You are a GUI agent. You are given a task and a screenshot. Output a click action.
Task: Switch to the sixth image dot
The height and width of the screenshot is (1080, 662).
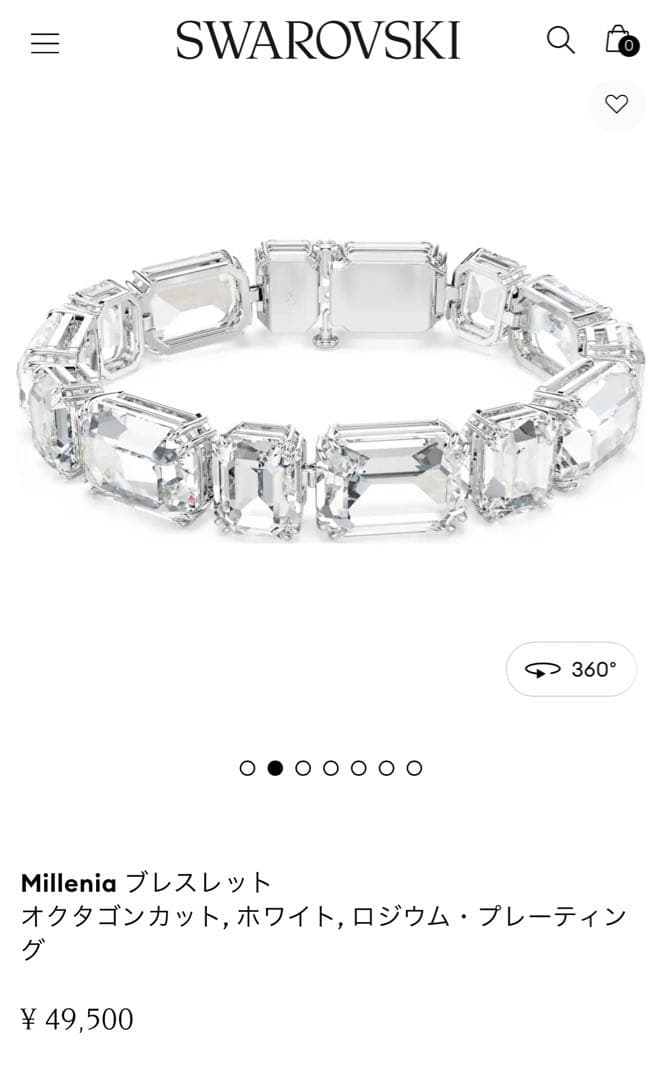click(x=386, y=768)
